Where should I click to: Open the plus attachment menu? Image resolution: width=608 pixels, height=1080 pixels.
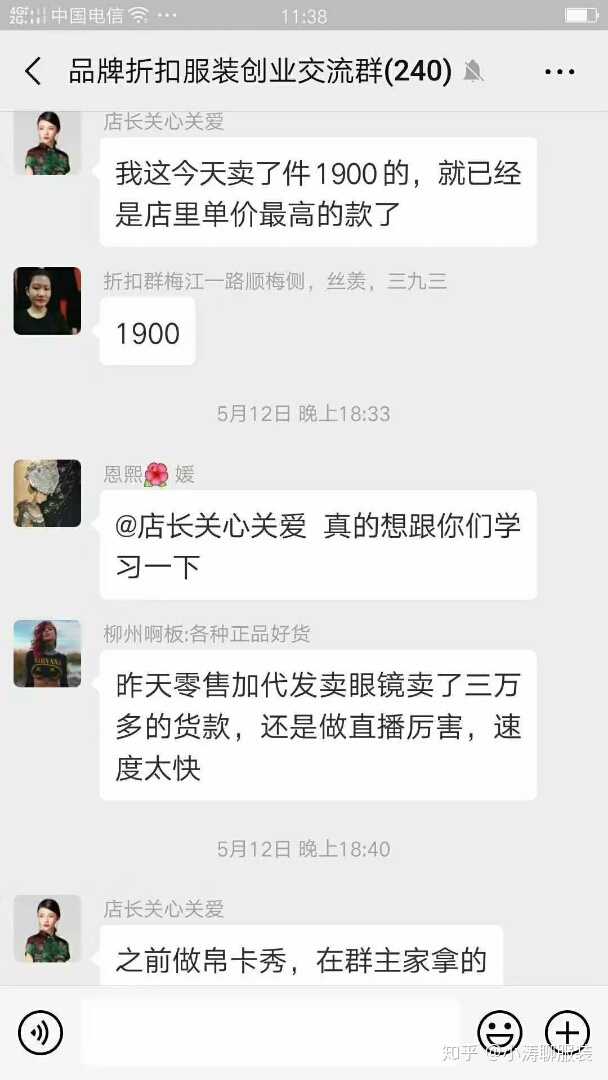(x=566, y=1032)
